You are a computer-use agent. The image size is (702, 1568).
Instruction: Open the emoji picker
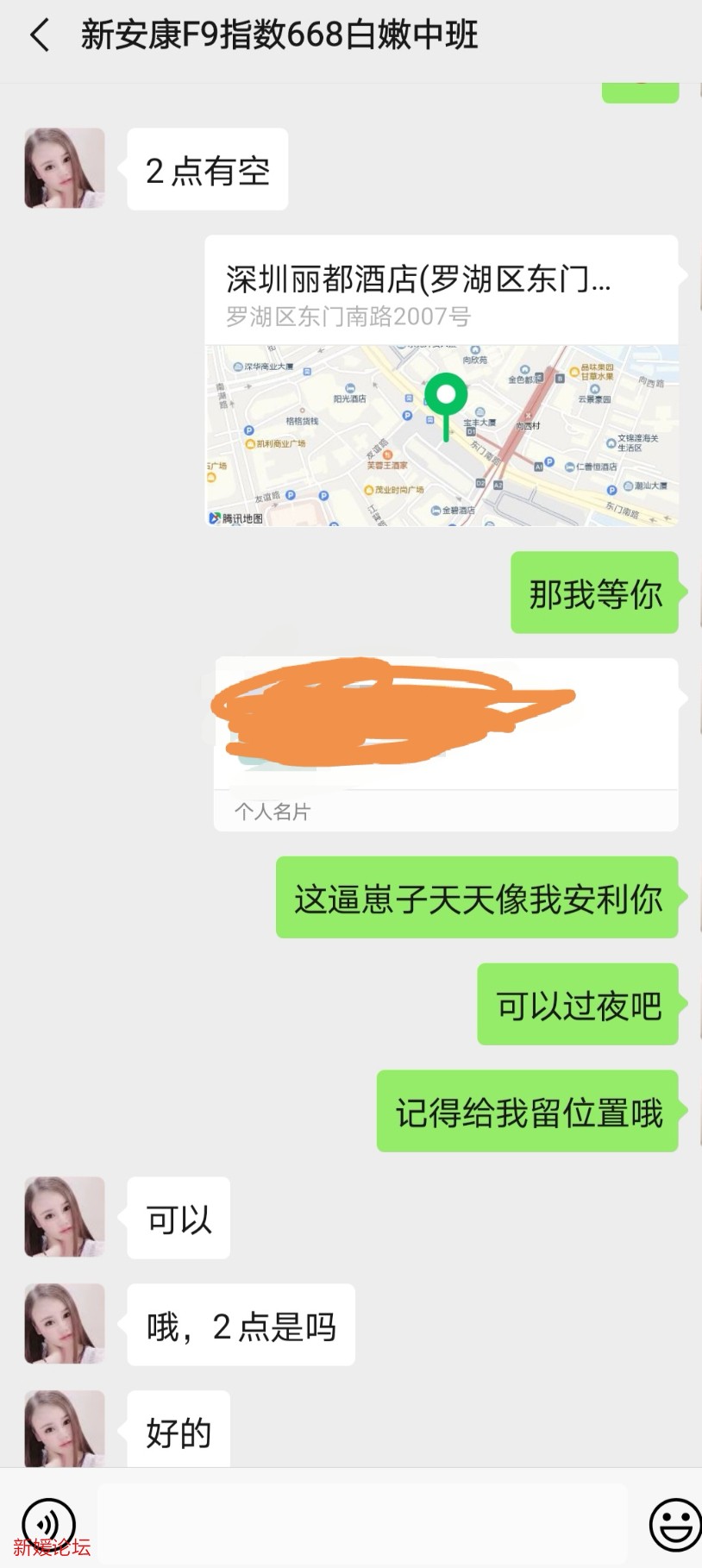[x=674, y=1525]
